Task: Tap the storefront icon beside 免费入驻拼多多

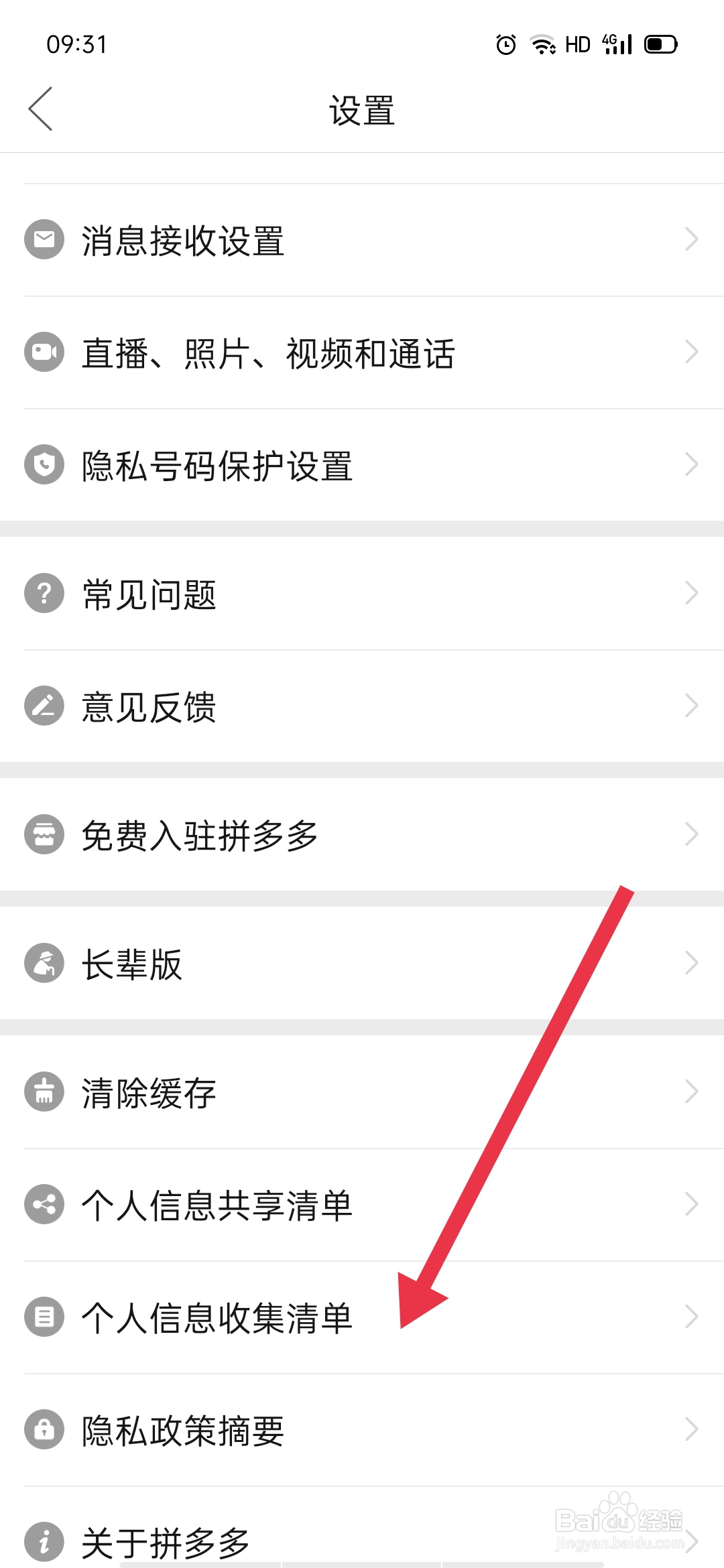Action: click(x=44, y=835)
